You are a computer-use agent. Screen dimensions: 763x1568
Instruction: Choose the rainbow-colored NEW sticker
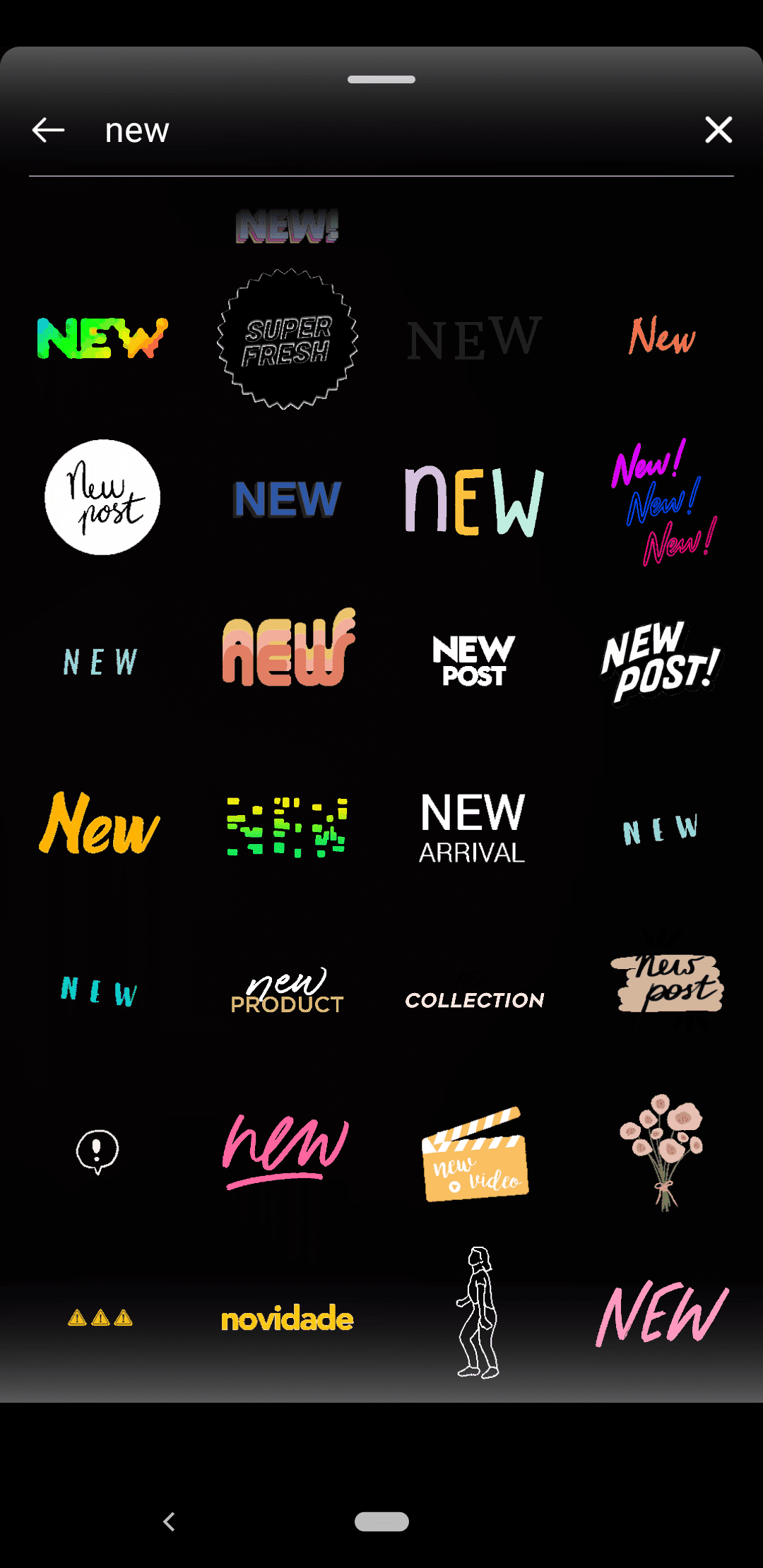102,338
